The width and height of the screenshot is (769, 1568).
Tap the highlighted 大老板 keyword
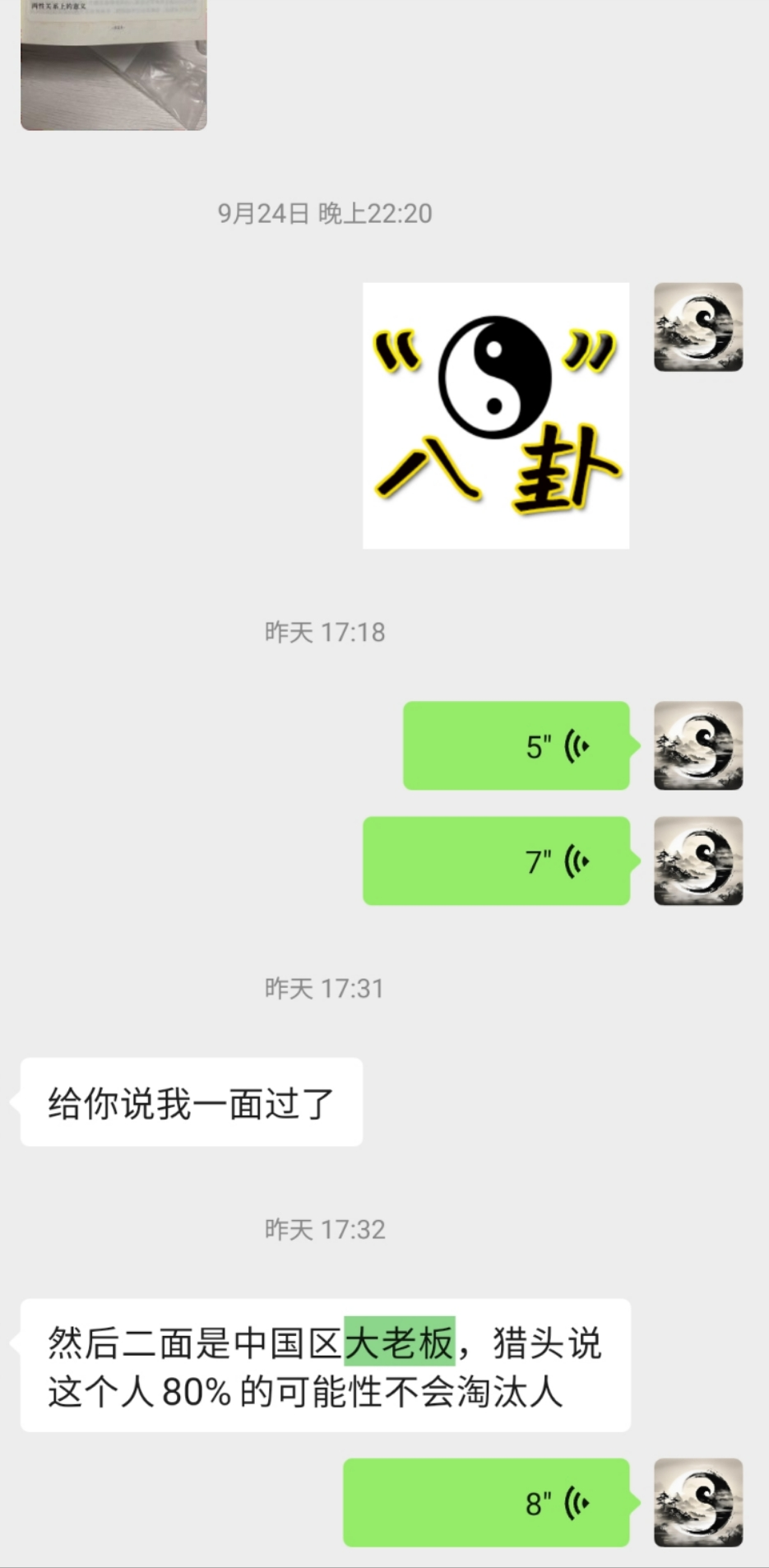[399, 1343]
